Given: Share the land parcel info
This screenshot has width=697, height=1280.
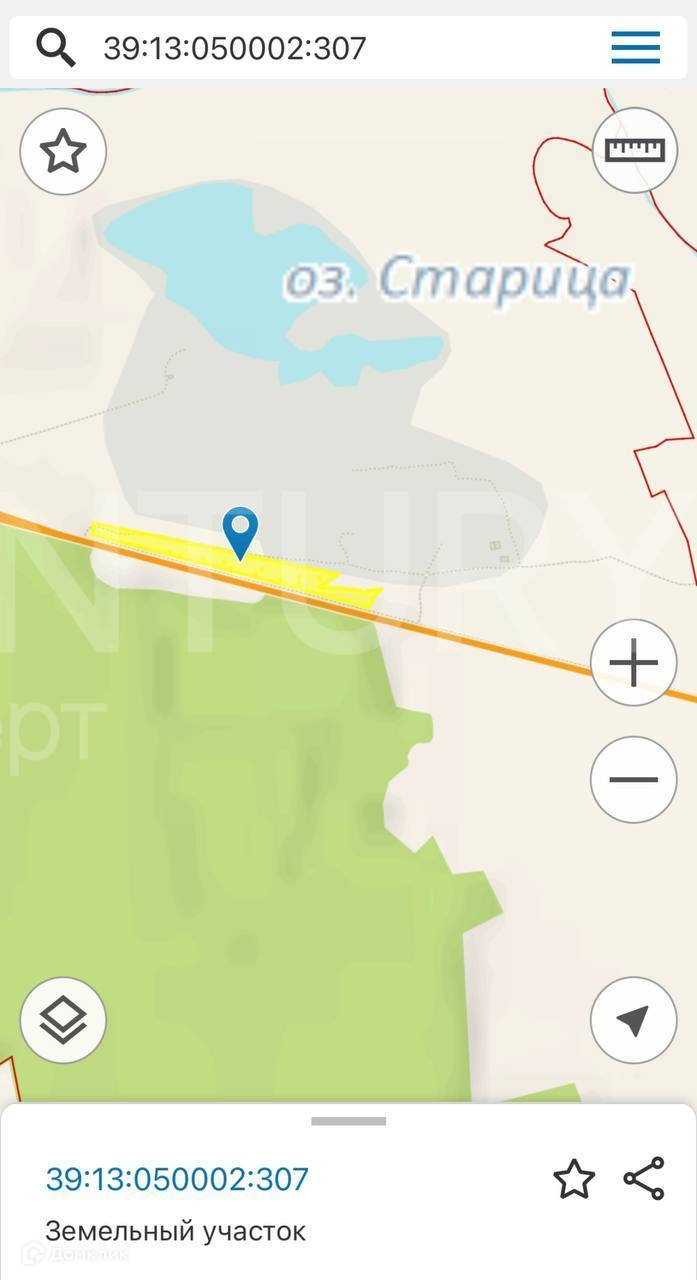Looking at the screenshot, I should coord(644,1179).
